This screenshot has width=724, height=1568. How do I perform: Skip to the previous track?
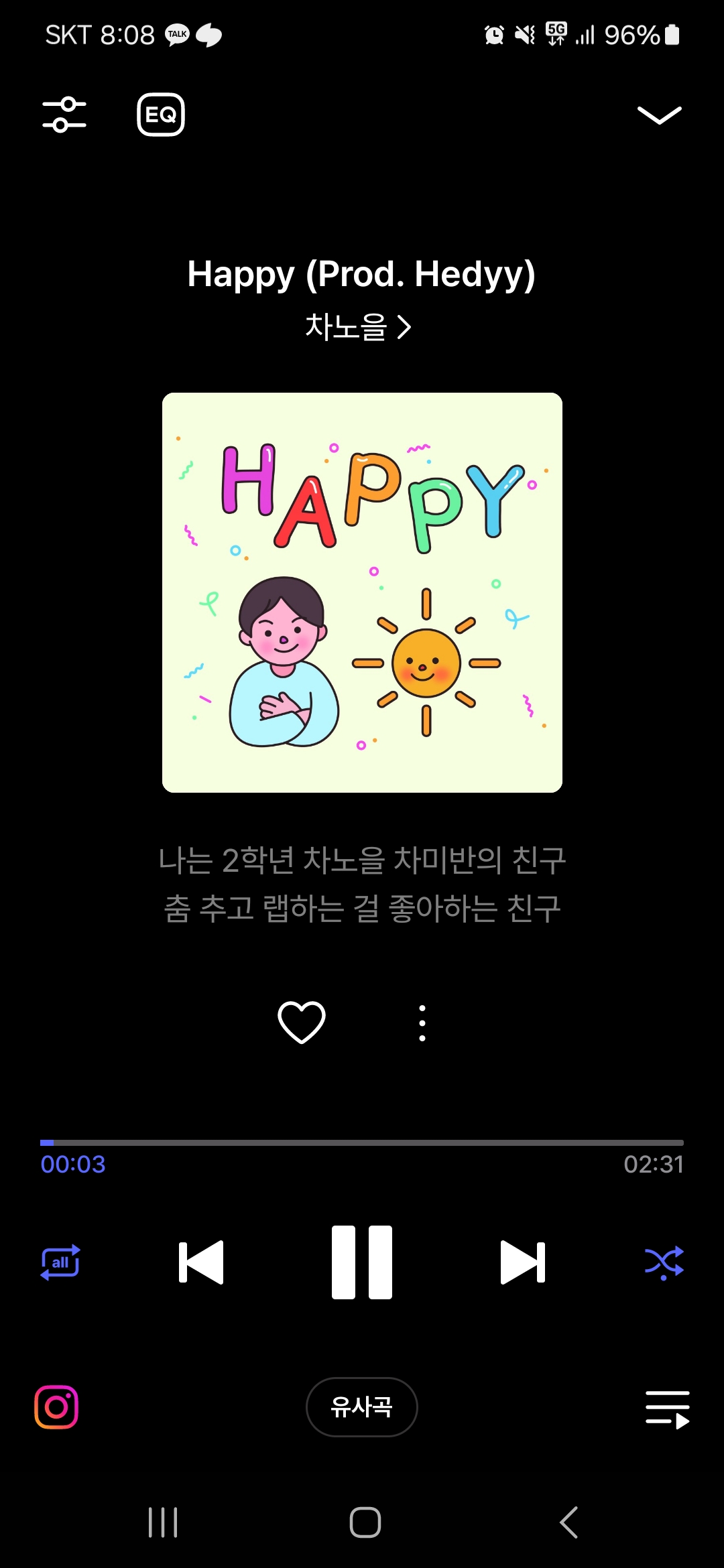(x=201, y=1262)
